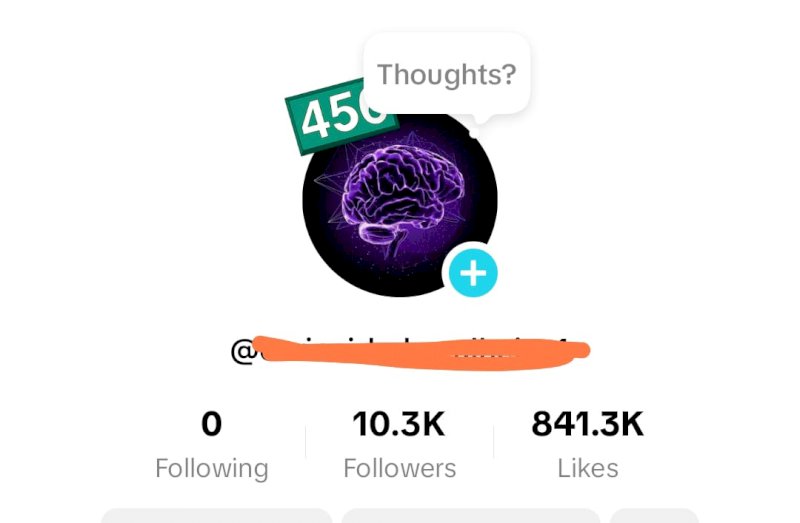Viewport: 800px width, 523px height.
Task: View the 10.3K Followers list
Action: [399, 445]
